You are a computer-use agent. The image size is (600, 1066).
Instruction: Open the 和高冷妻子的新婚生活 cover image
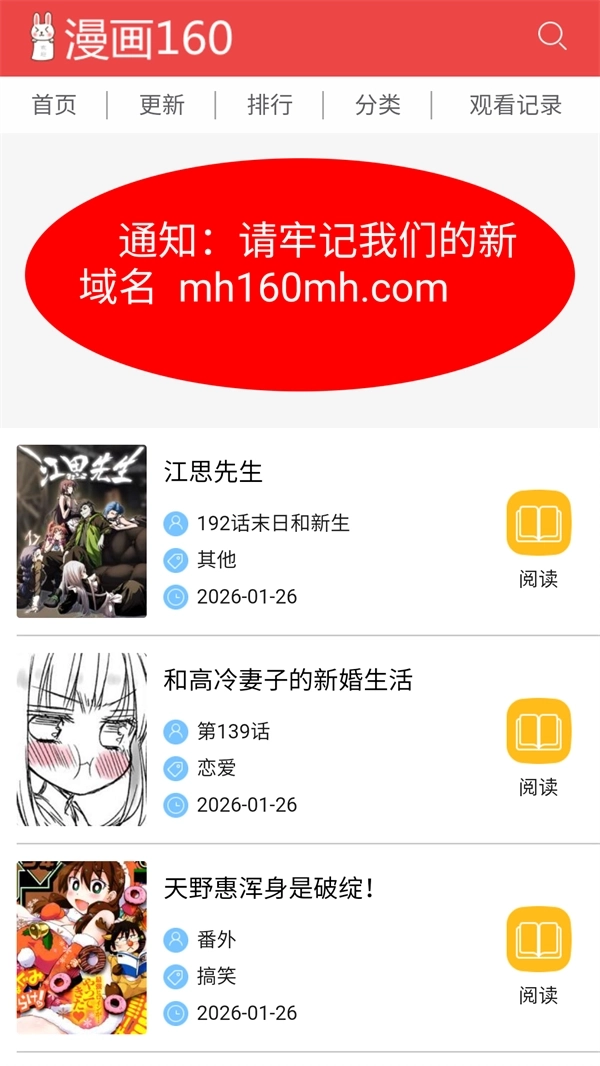point(82,739)
